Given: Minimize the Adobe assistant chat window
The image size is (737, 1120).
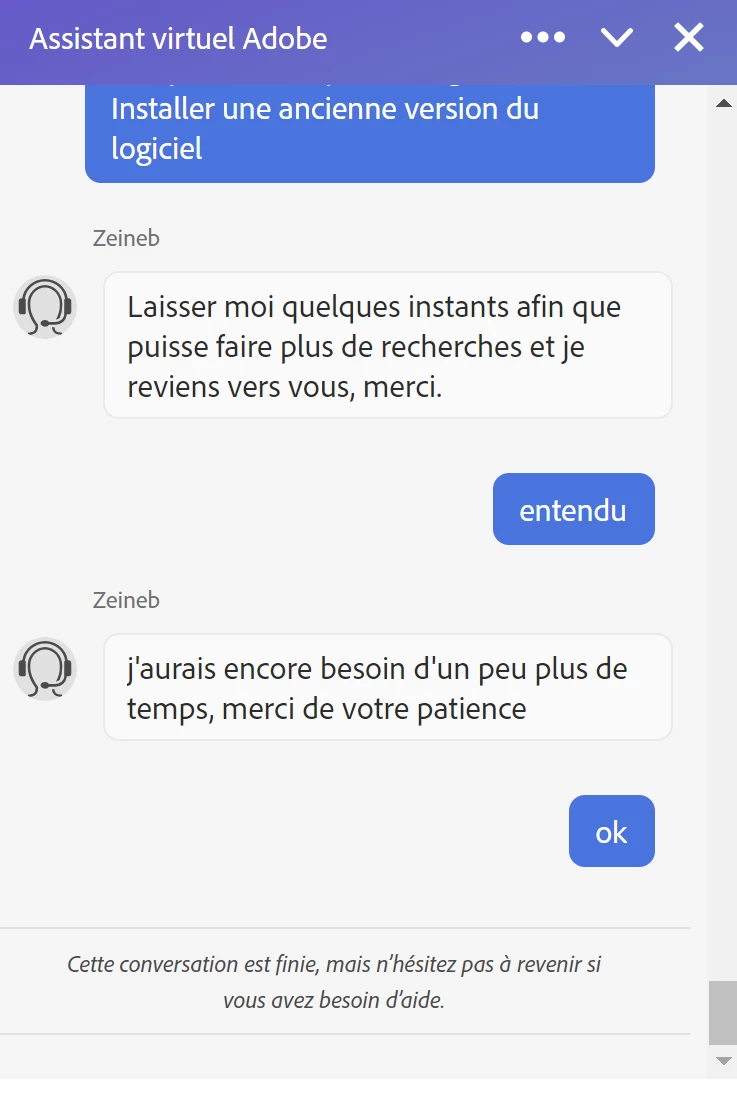Looking at the screenshot, I should tap(617, 38).
